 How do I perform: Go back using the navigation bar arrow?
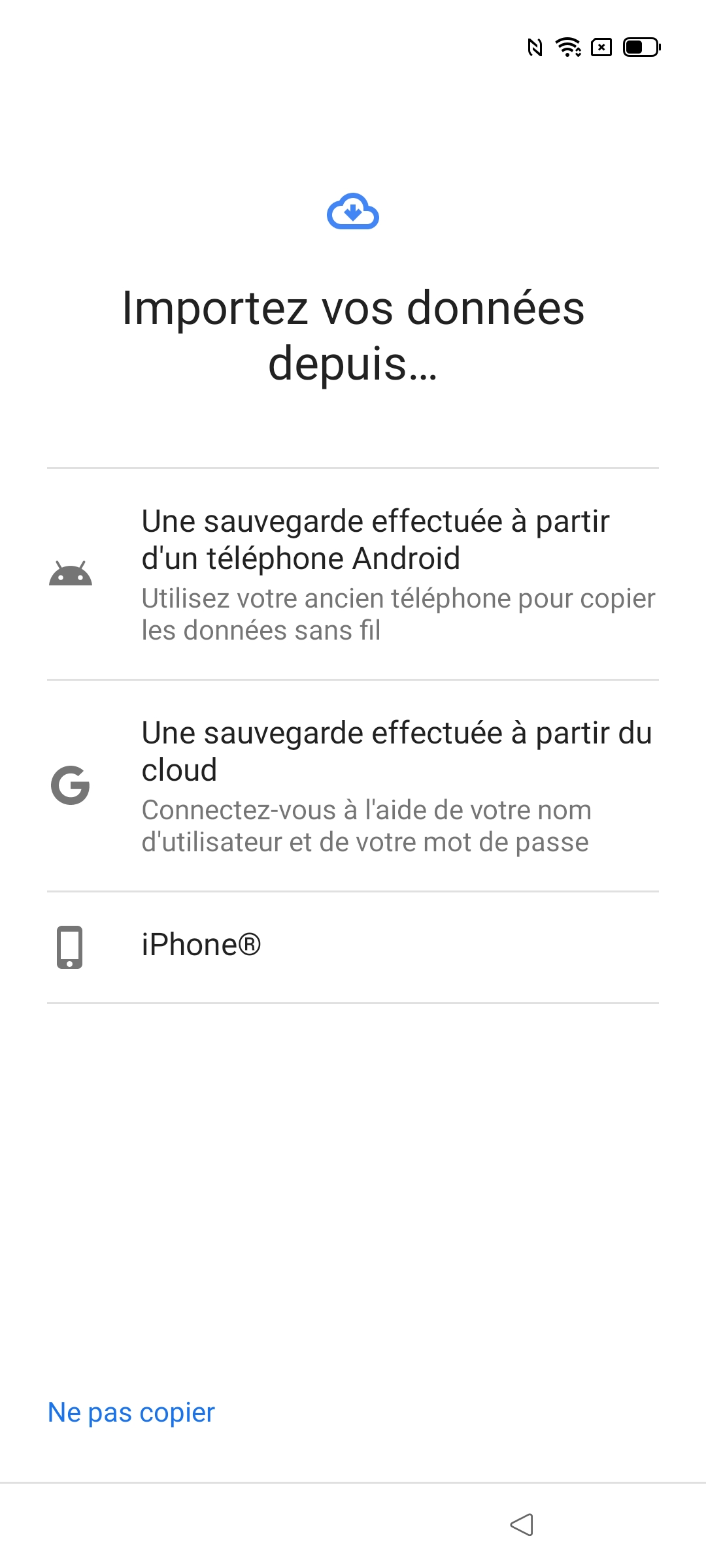coord(522,1524)
